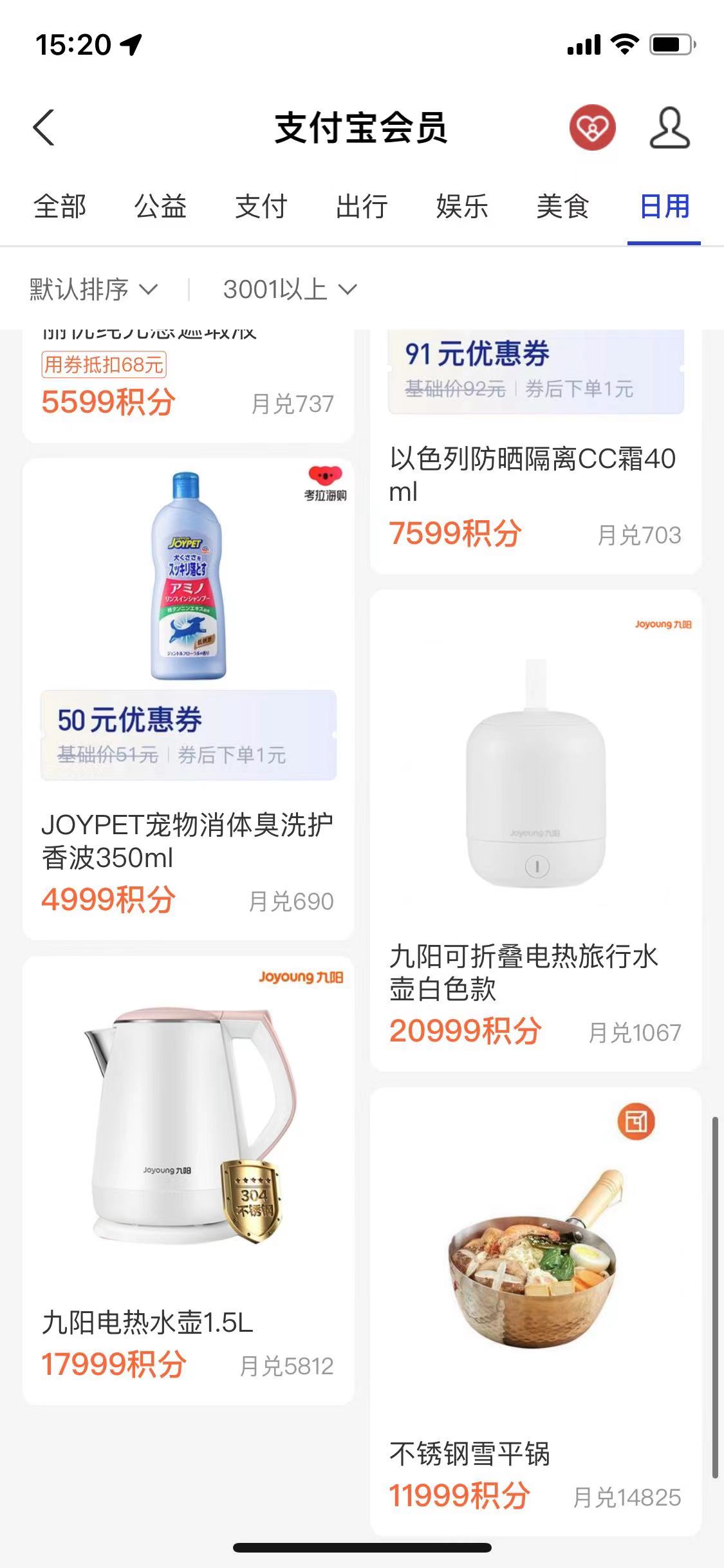Open the user profile icon
The height and width of the screenshot is (1568, 724).
tap(669, 127)
